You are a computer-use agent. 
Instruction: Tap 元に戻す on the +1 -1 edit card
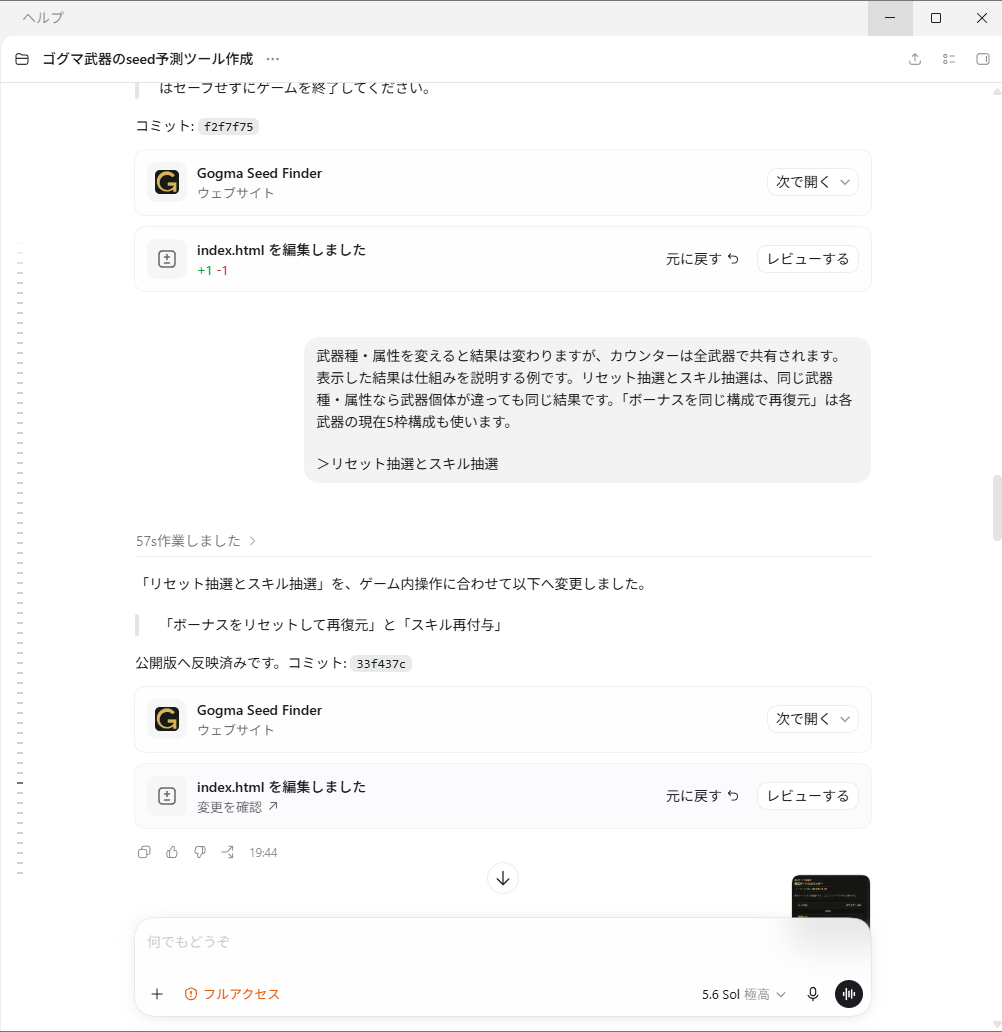pyautogui.click(x=702, y=259)
